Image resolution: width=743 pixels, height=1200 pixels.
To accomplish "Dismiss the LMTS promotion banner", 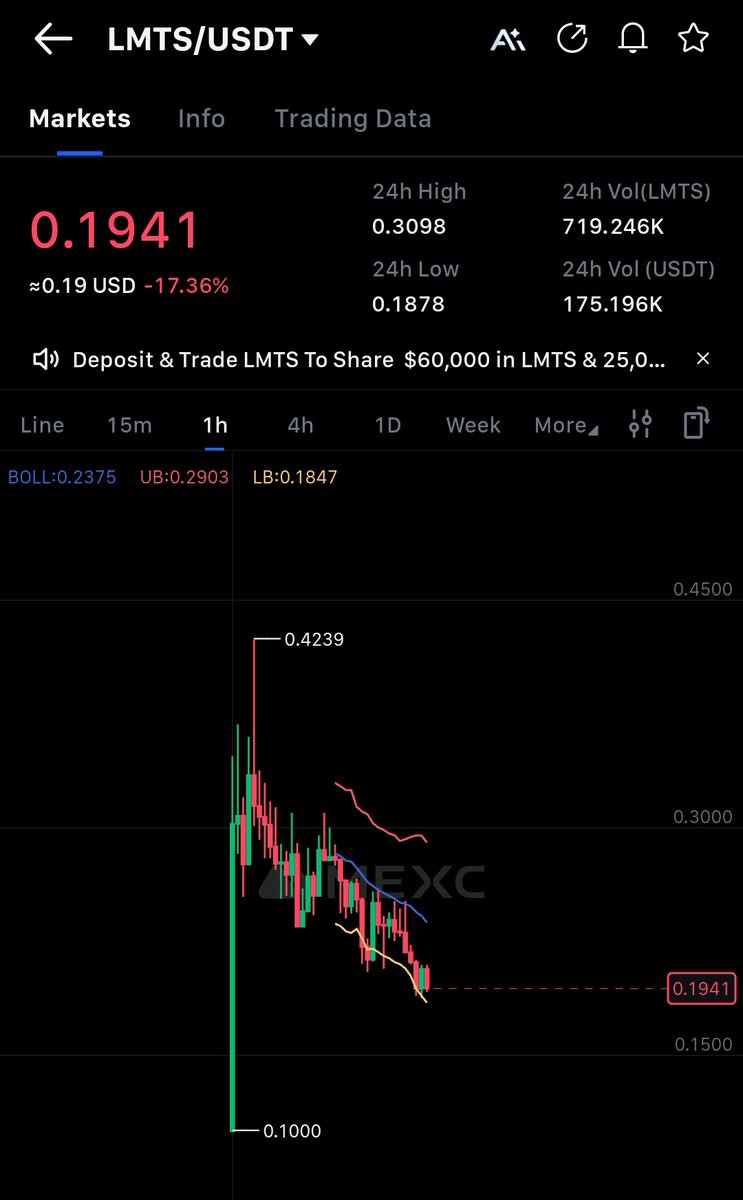I will click(703, 359).
